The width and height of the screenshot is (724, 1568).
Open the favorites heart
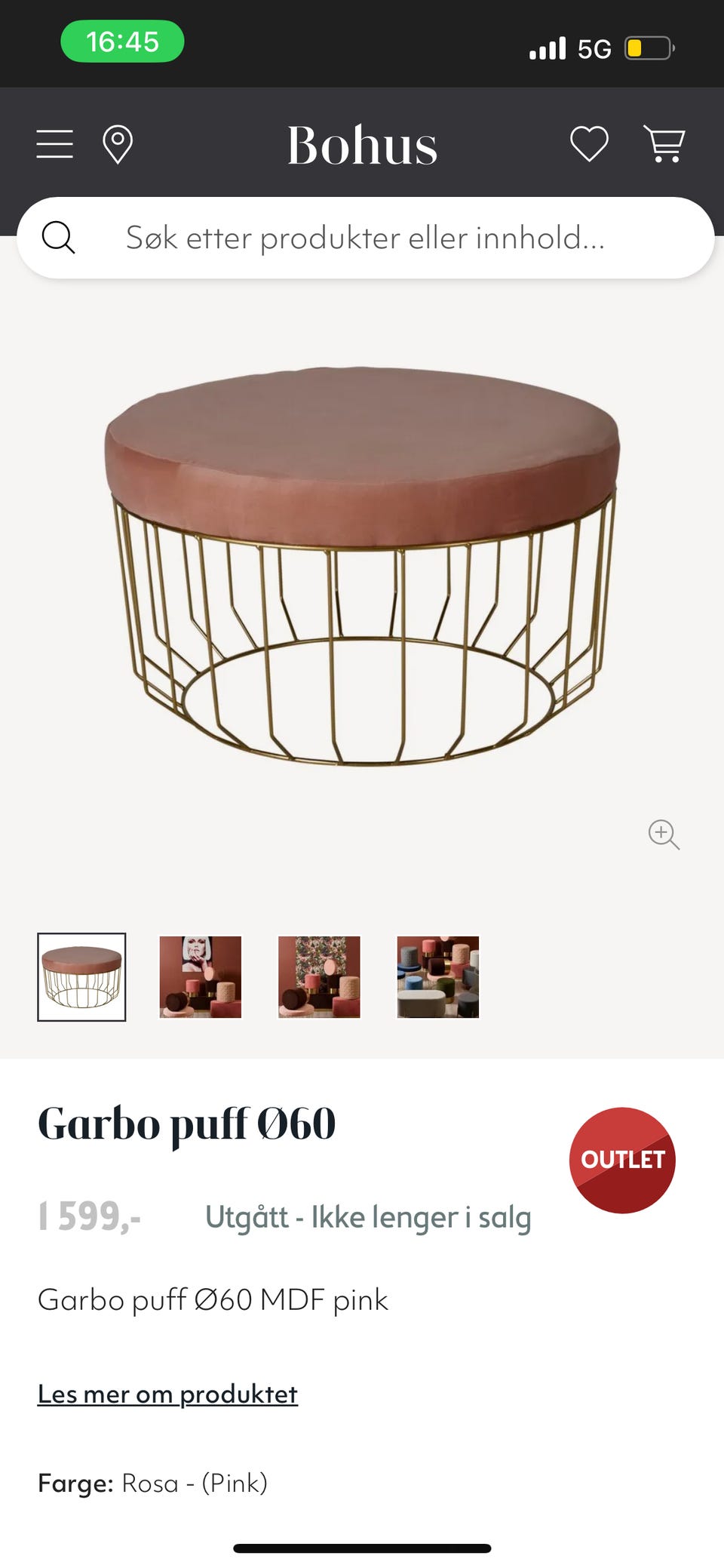tap(589, 143)
